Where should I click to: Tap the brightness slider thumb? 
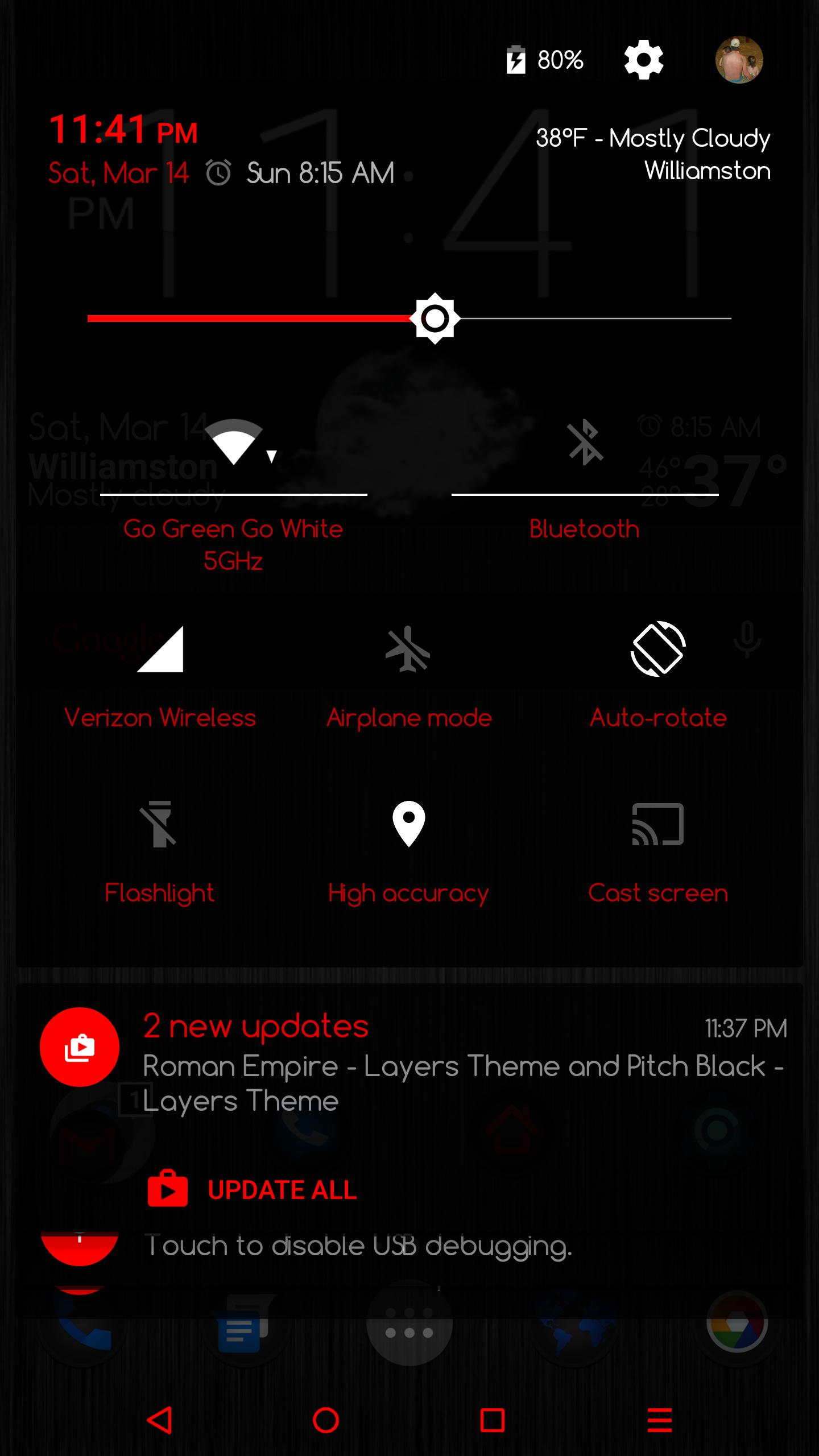click(x=435, y=318)
